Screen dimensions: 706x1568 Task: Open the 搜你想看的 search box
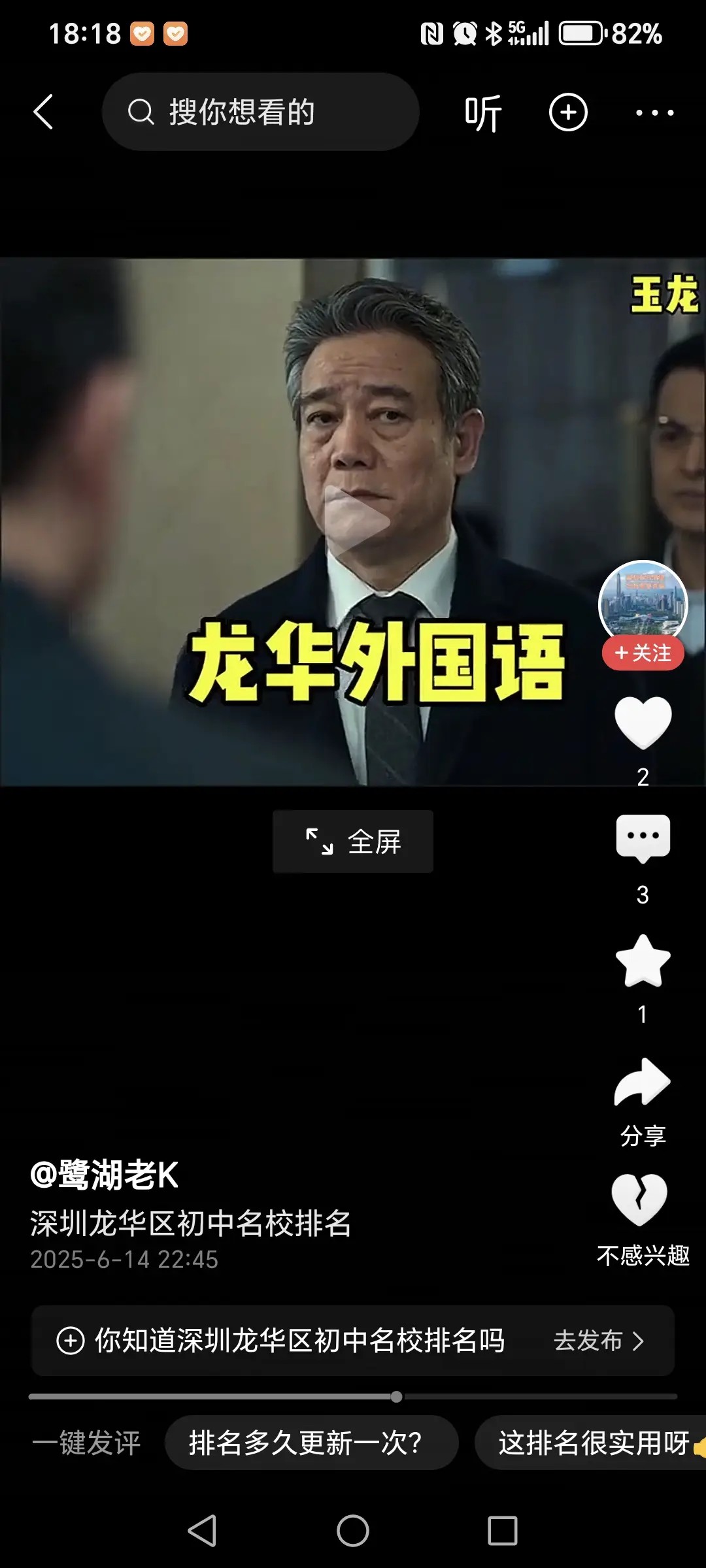(x=260, y=112)
